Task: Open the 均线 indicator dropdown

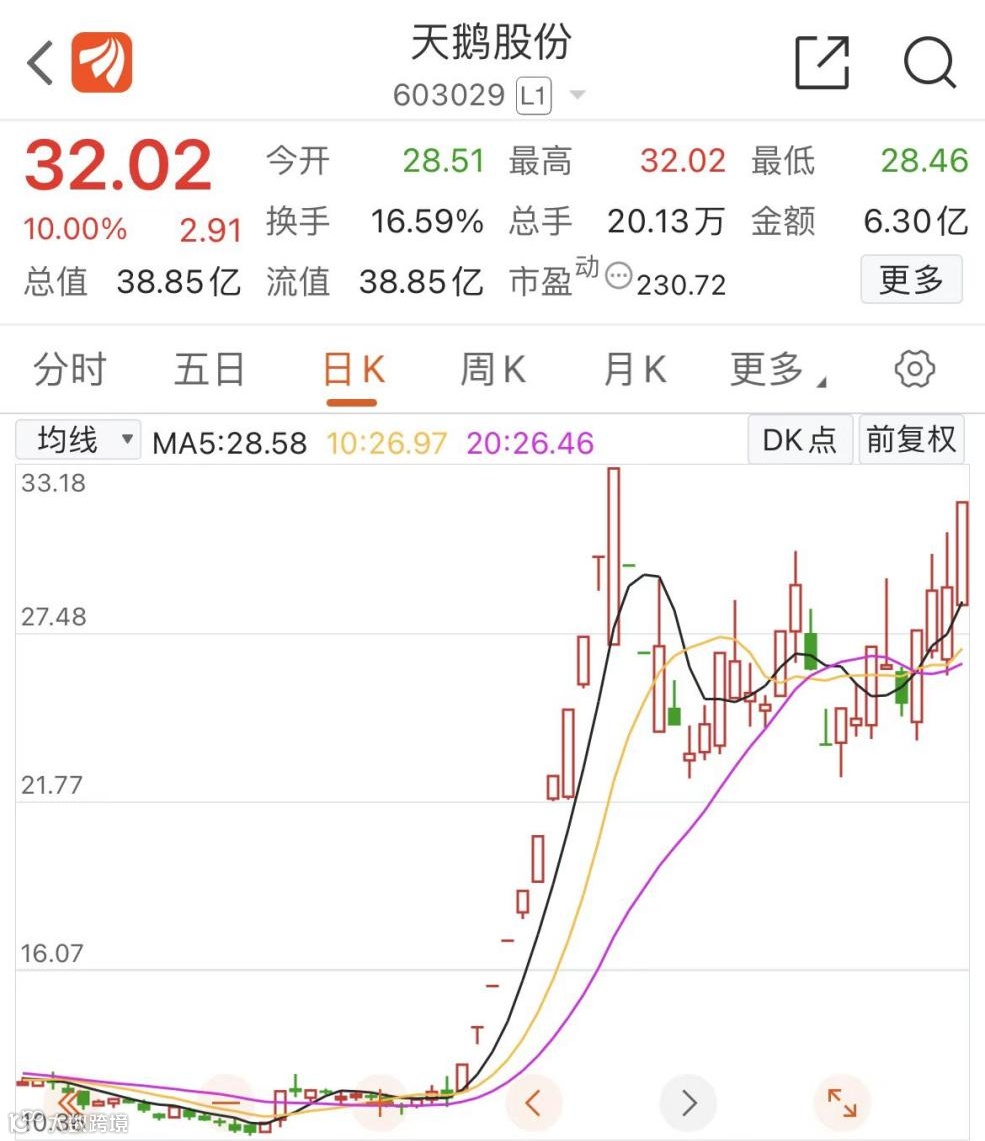Action: tap(78, 440)
